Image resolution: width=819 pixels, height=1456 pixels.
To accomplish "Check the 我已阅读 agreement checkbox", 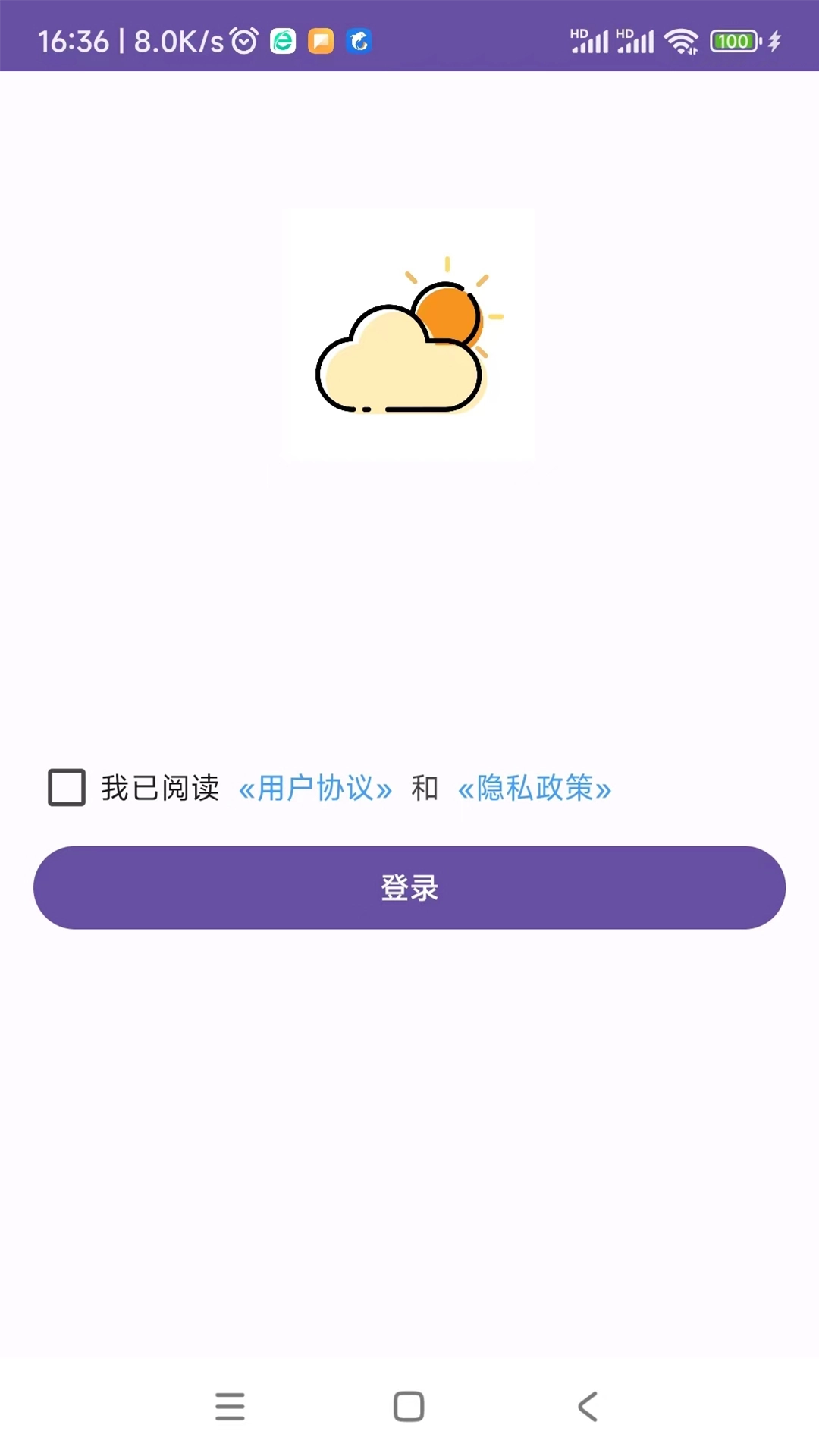I will [67, 787].
